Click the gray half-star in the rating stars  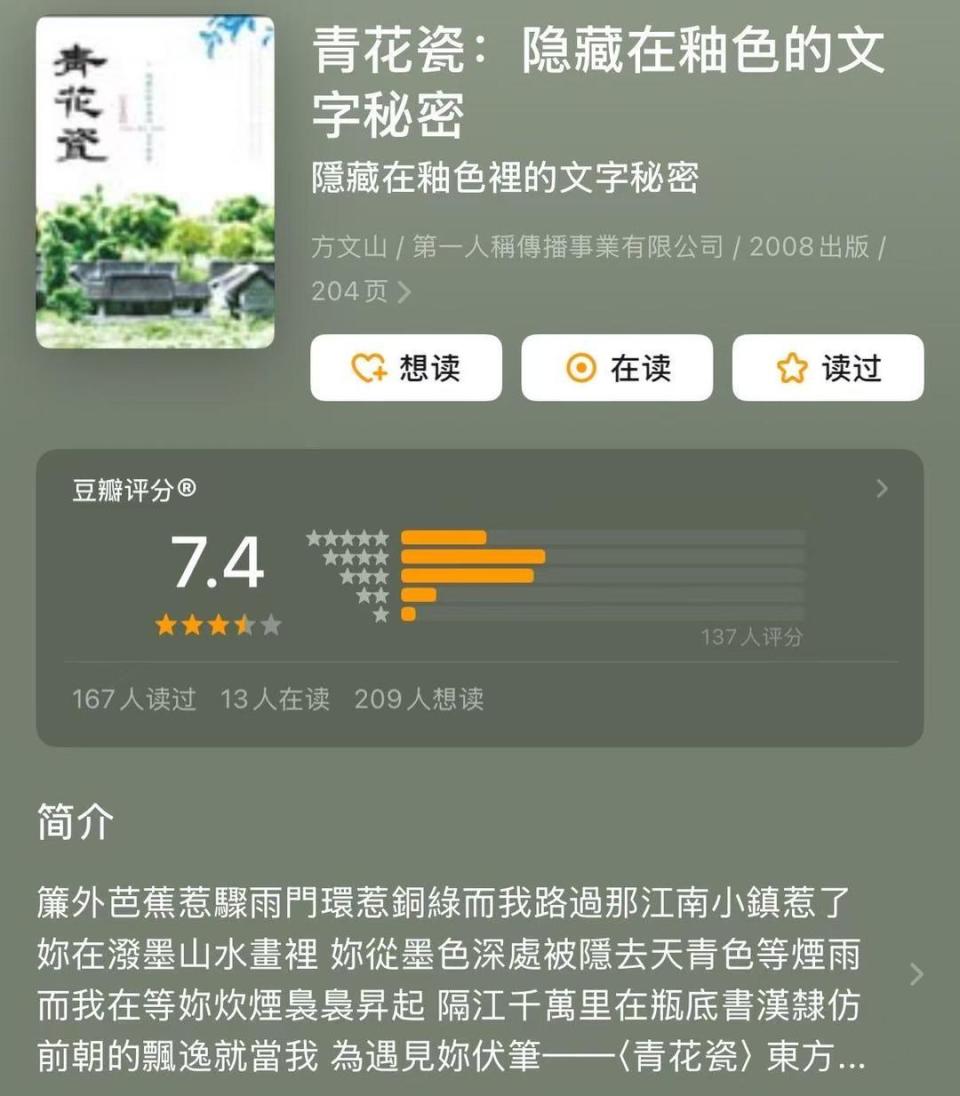[243, 625]
